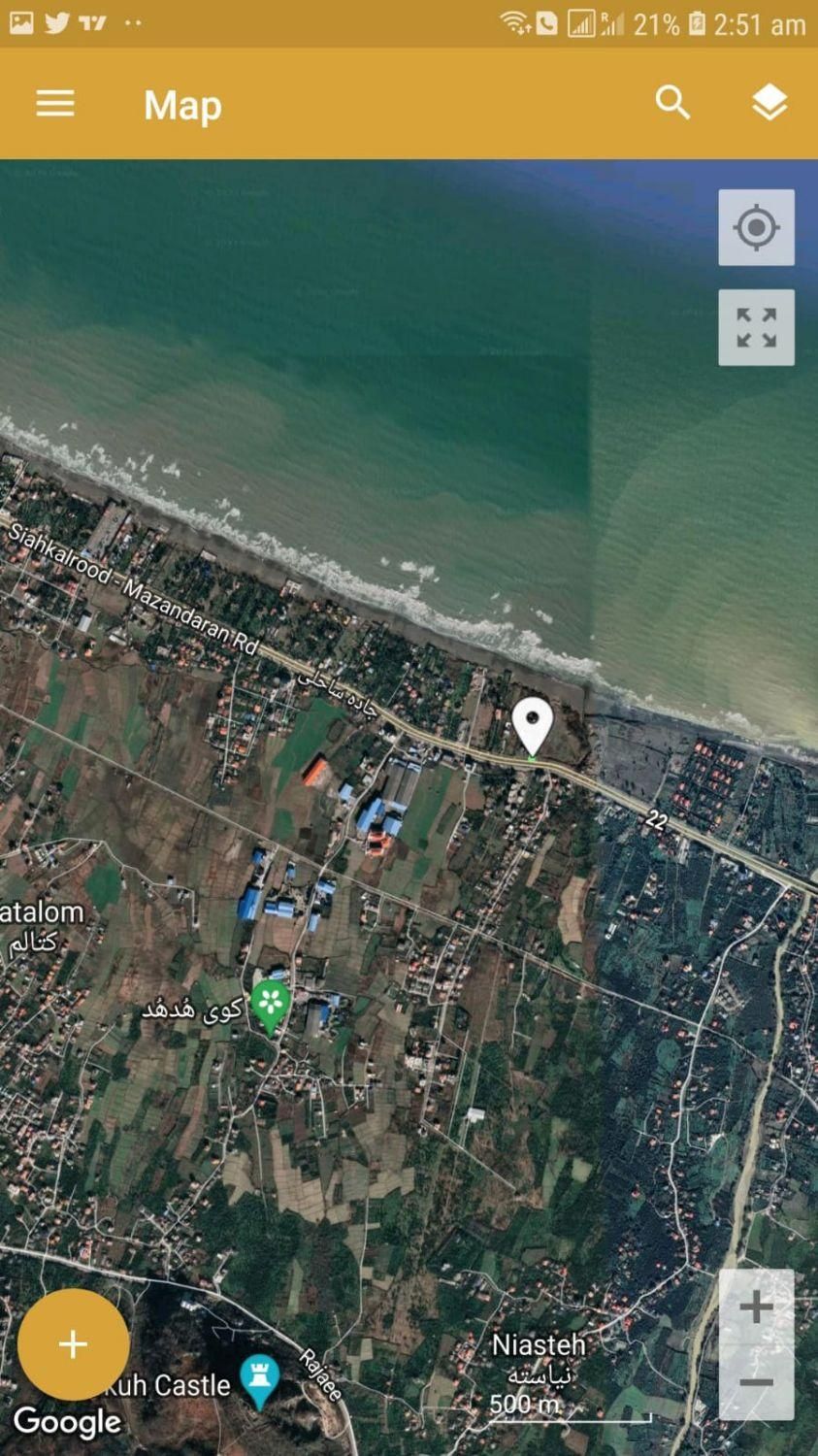Add a new item with plus button
The width and height of the screenshot is (818, 1456).
tap(74, 1344)
